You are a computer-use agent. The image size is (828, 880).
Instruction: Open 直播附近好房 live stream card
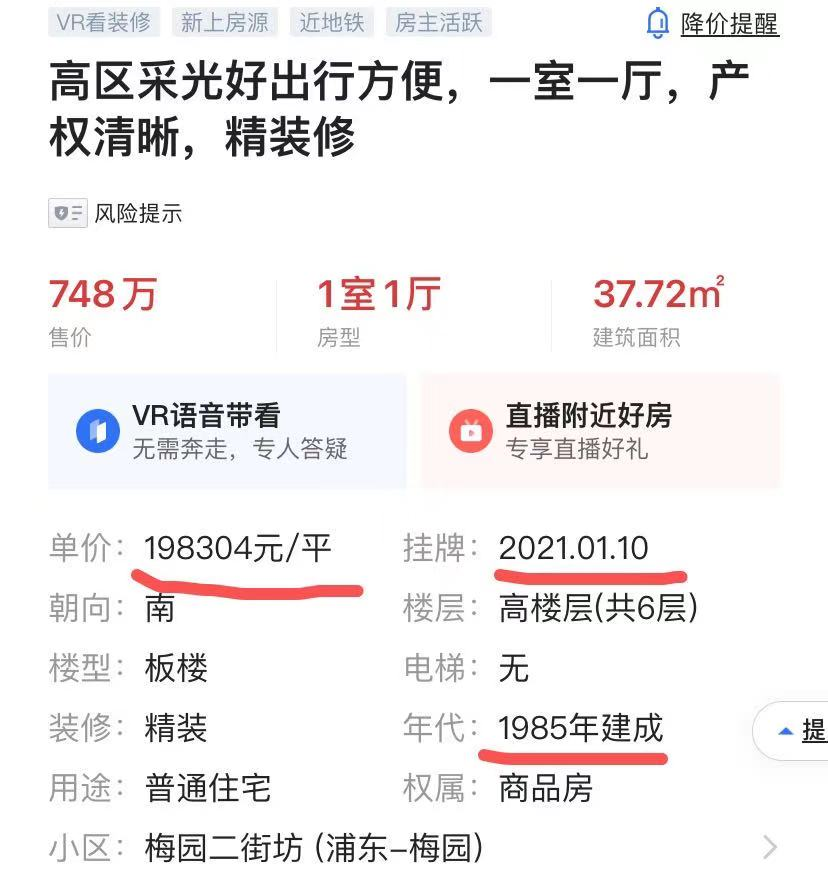click(x=599, y=431)
